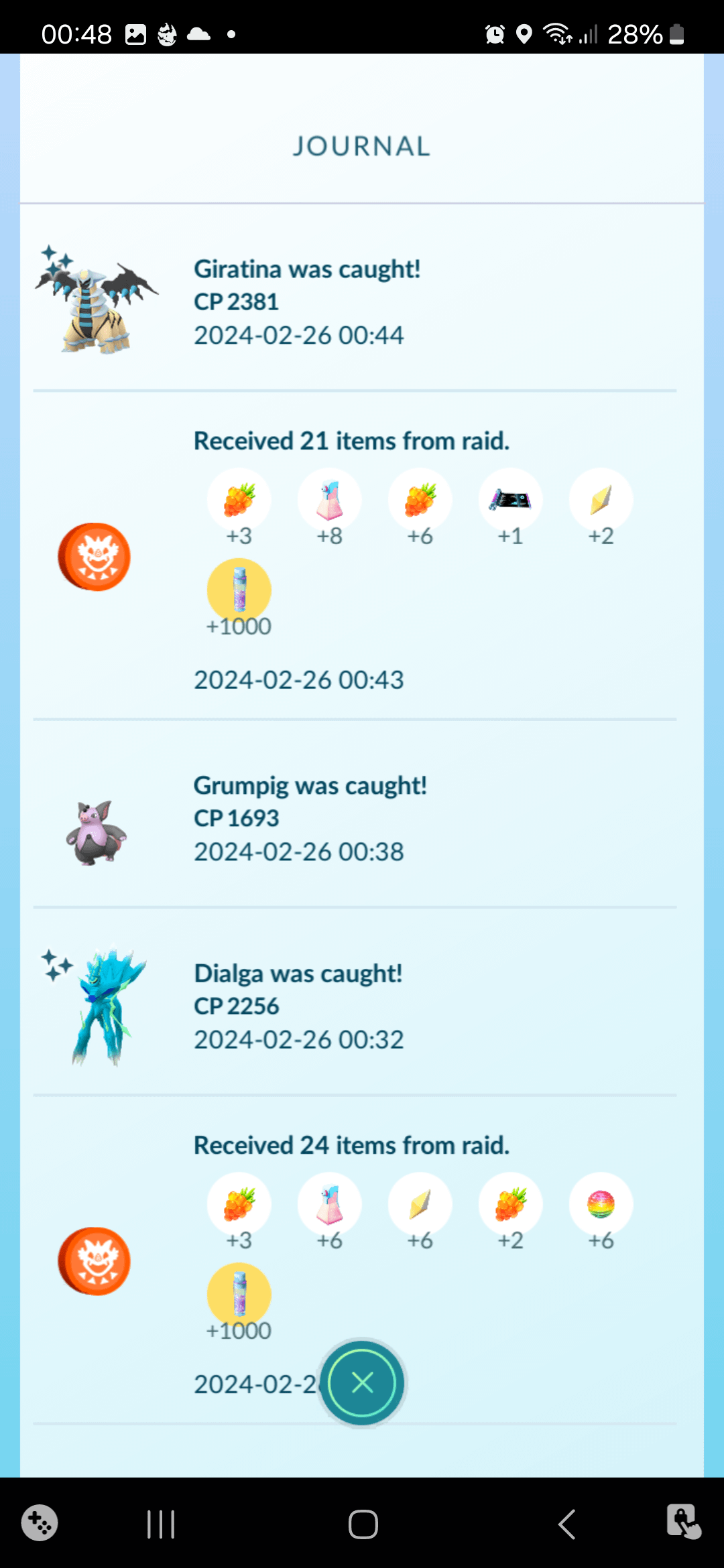Close the journal with the X button
This screenshot has height=1568, width=724.
click(x=362, y=1382)
